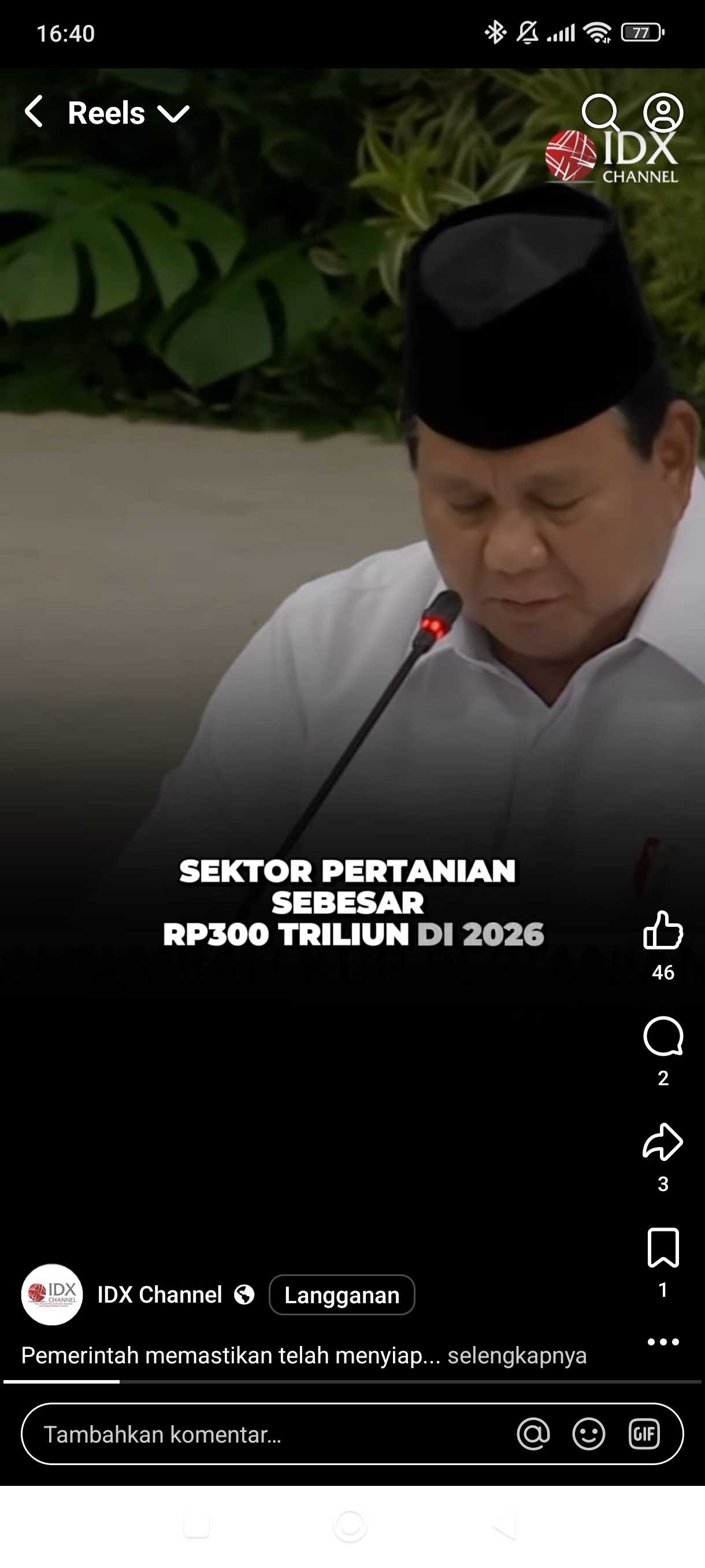The height and width of the screenshot is (1568, 705).
Task: Open the search magnifier icon
Action: 600,113
